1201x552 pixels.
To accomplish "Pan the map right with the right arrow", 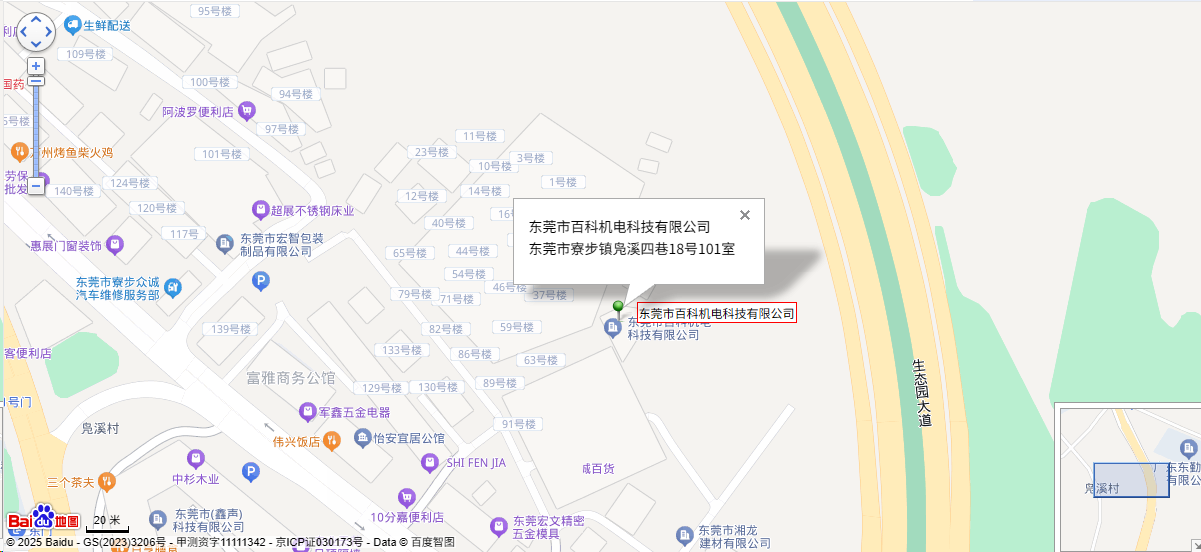I will [48, 32].
